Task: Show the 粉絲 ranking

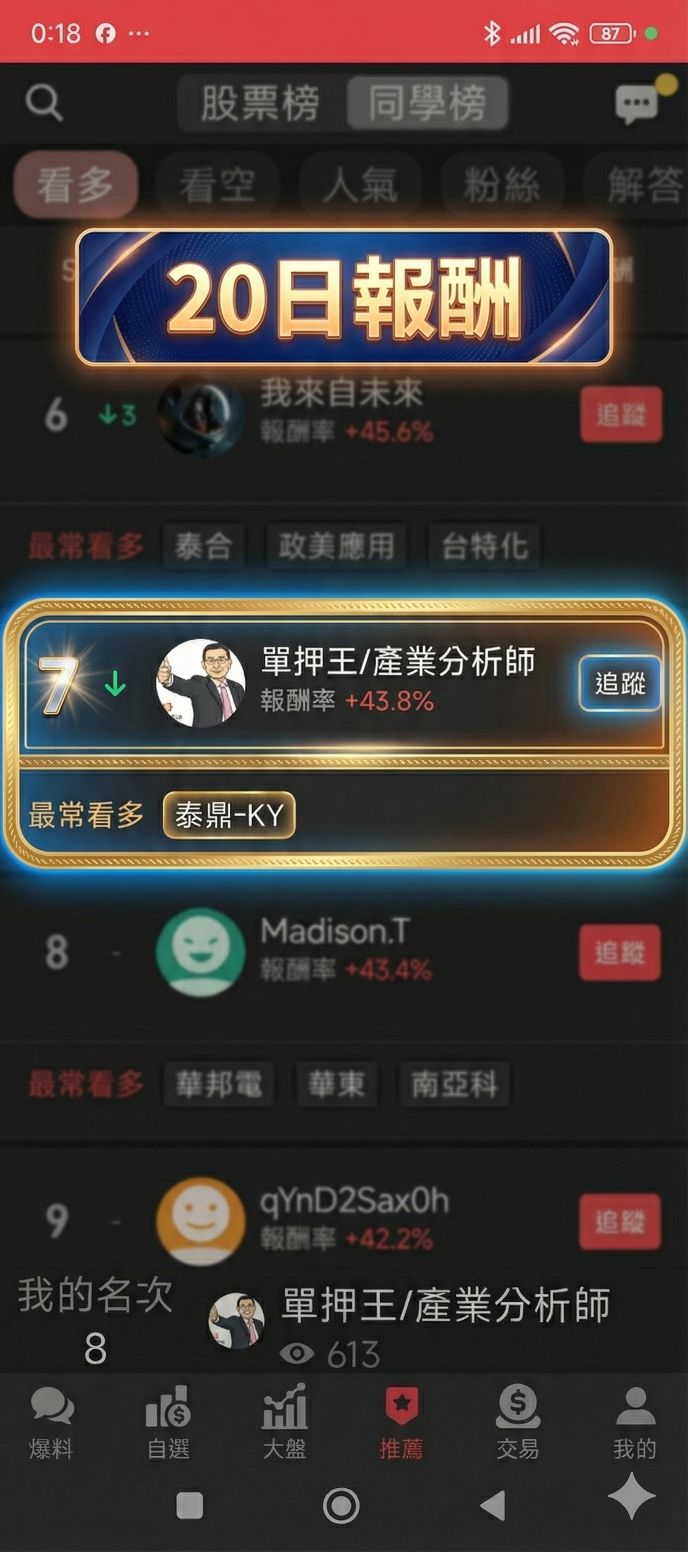Action: pyautogui.click(x=502, y=186)
